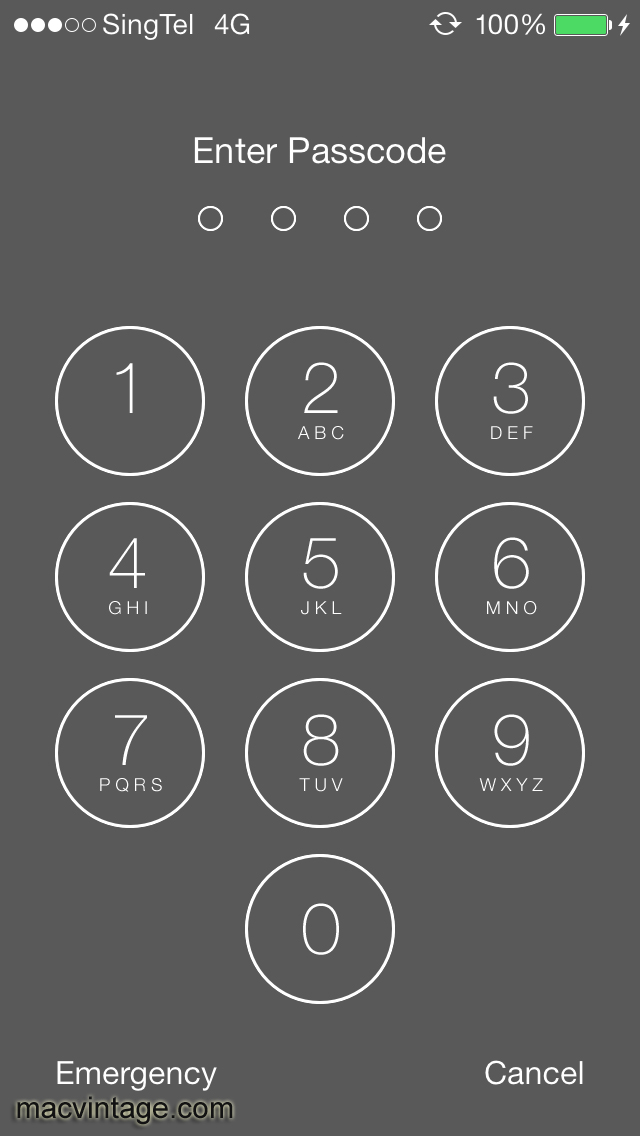Tap the 9 WXYZ key
Image resolution: width=640 pixels, height=1136 pixels.
click(x=510, y=753)
